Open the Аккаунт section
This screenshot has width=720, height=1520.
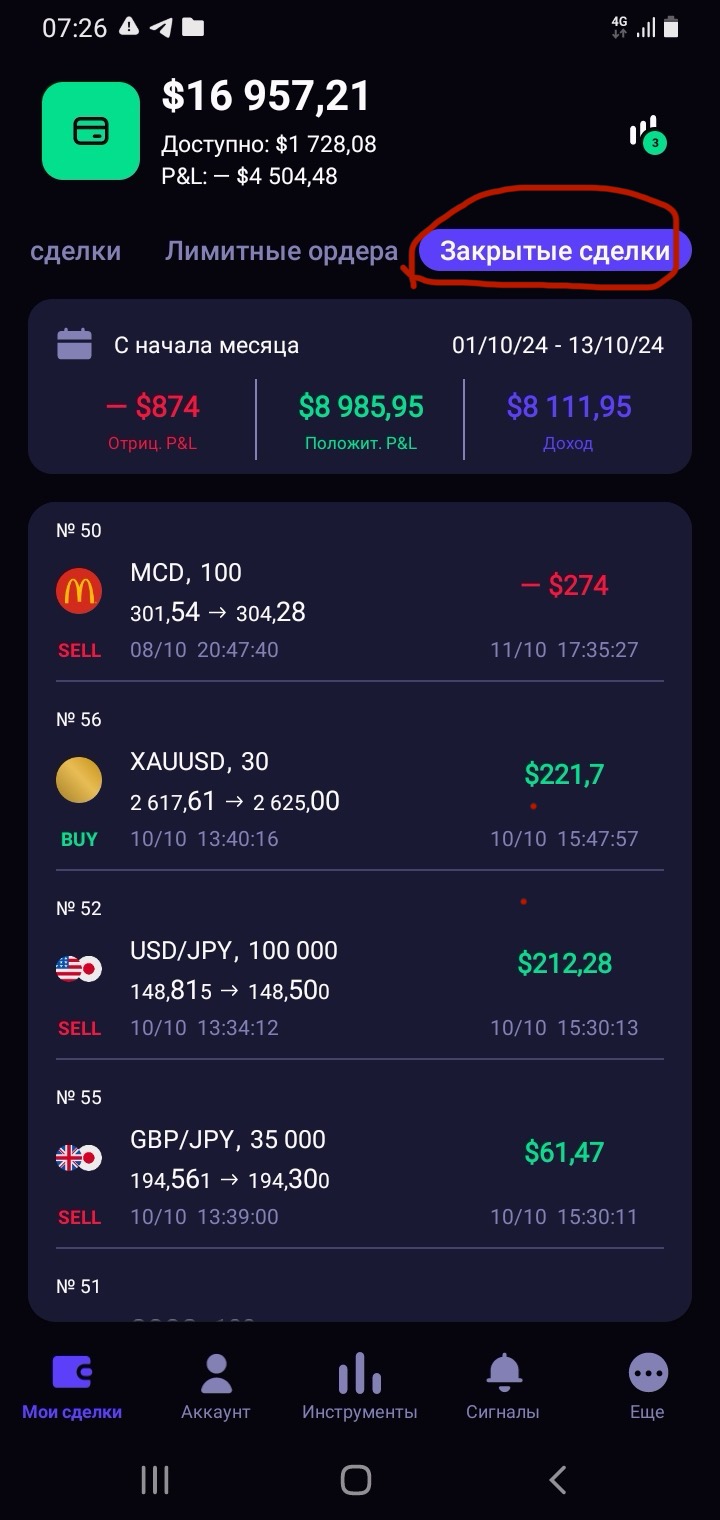pos(216,1387)
